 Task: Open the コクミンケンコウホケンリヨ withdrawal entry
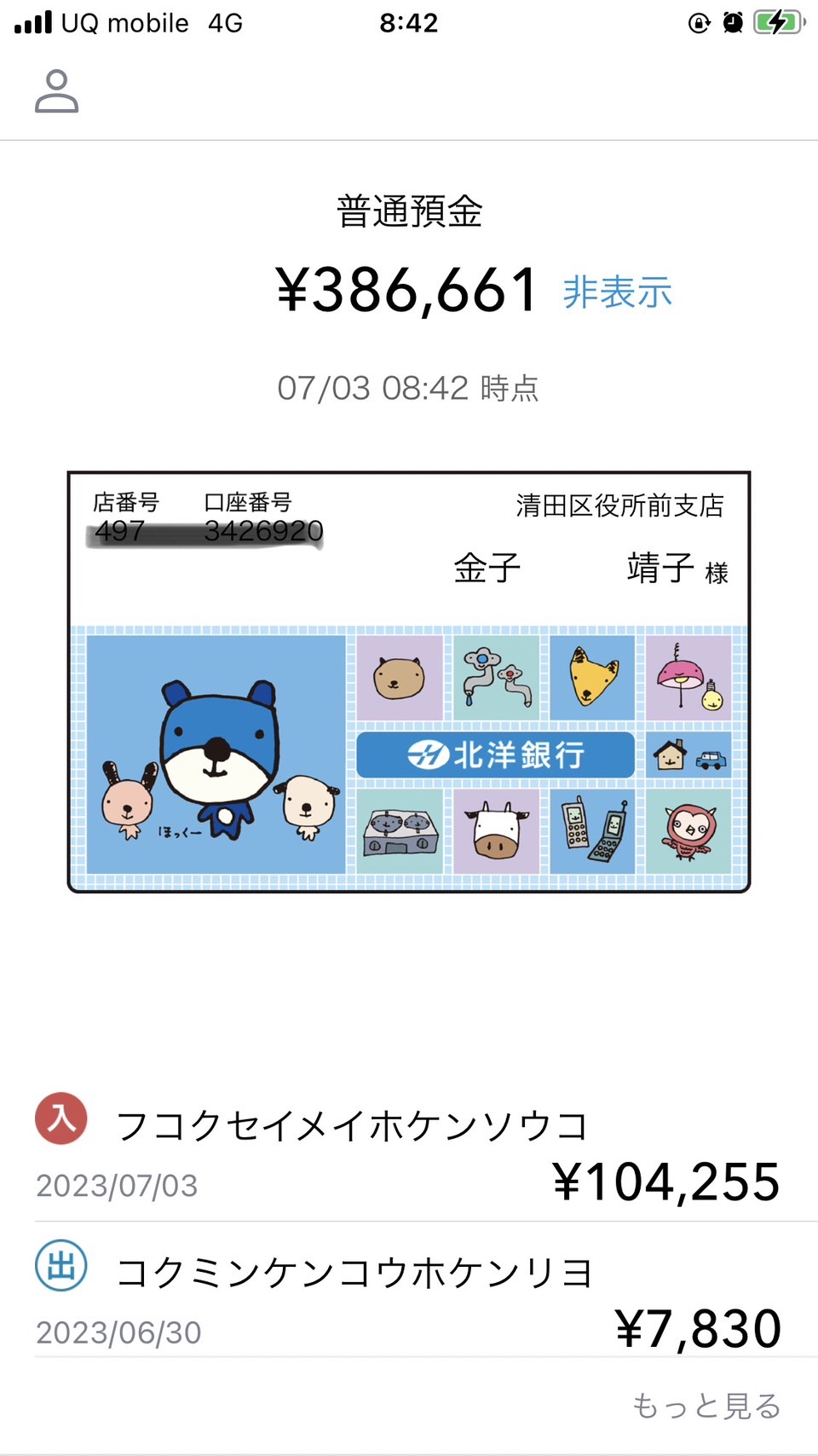click(408, 1294)
